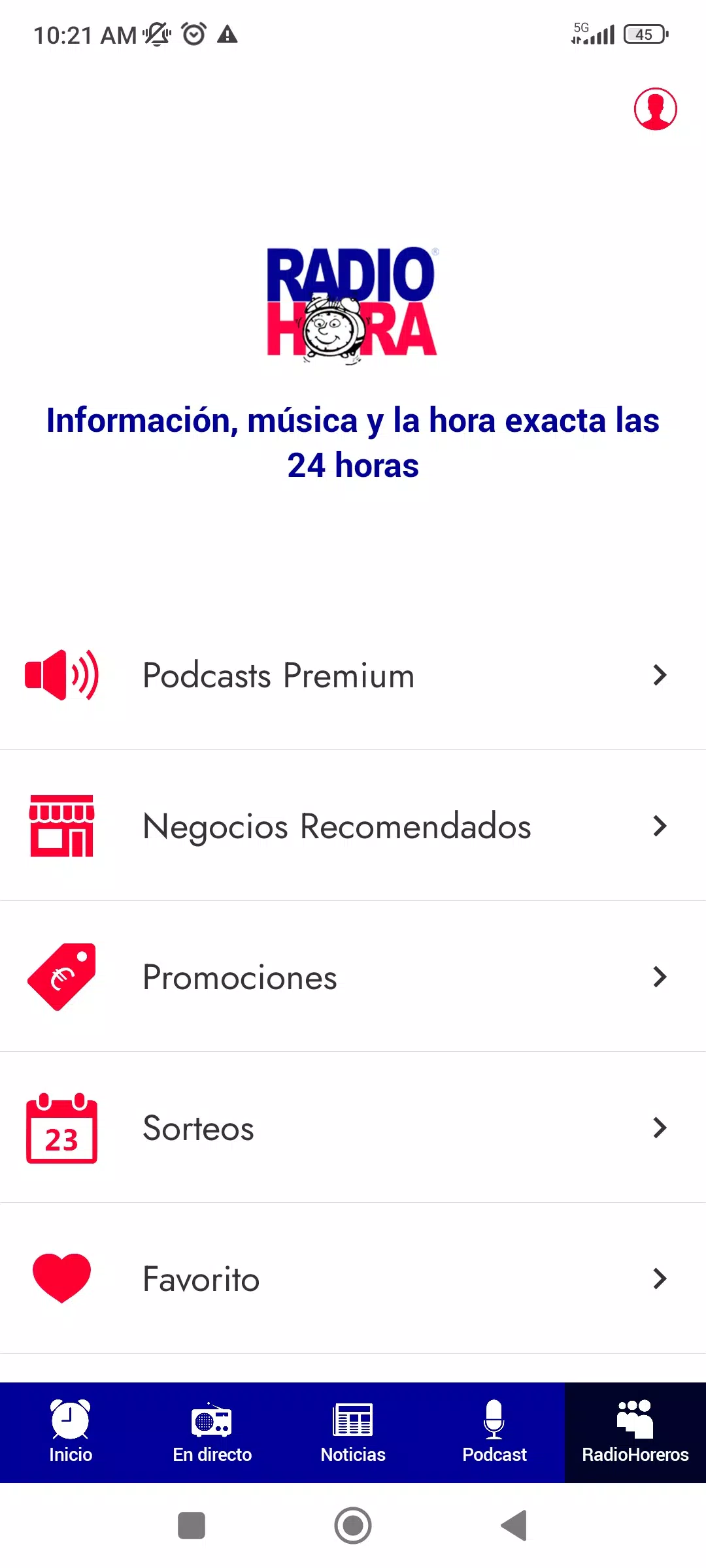Viewport: 706px width, 1568px height.
Task: Open the user profile icon
Action: [655, 109]
